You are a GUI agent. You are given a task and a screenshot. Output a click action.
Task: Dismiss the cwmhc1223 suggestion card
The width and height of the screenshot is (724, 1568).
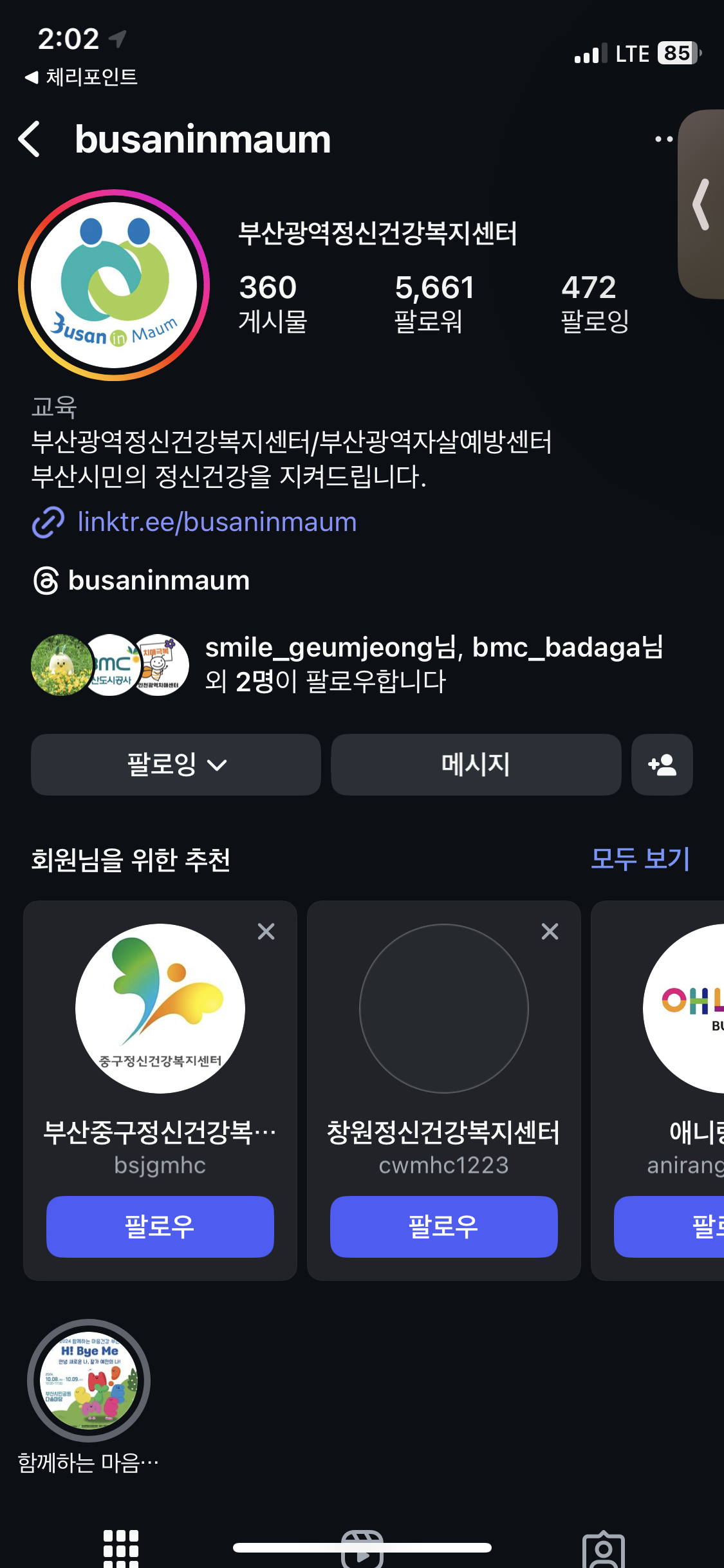point(550,931)
